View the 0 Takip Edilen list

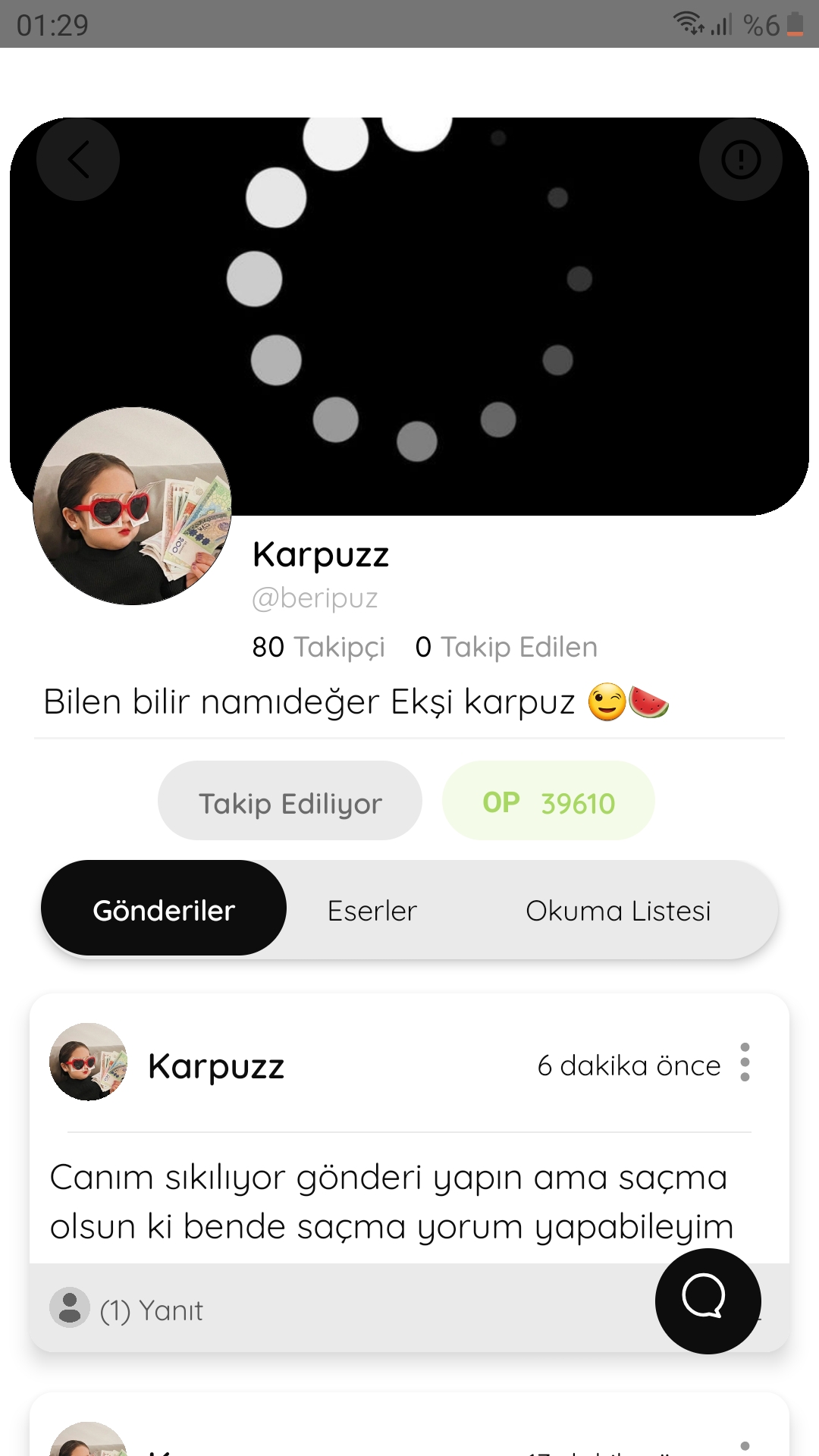507,647
